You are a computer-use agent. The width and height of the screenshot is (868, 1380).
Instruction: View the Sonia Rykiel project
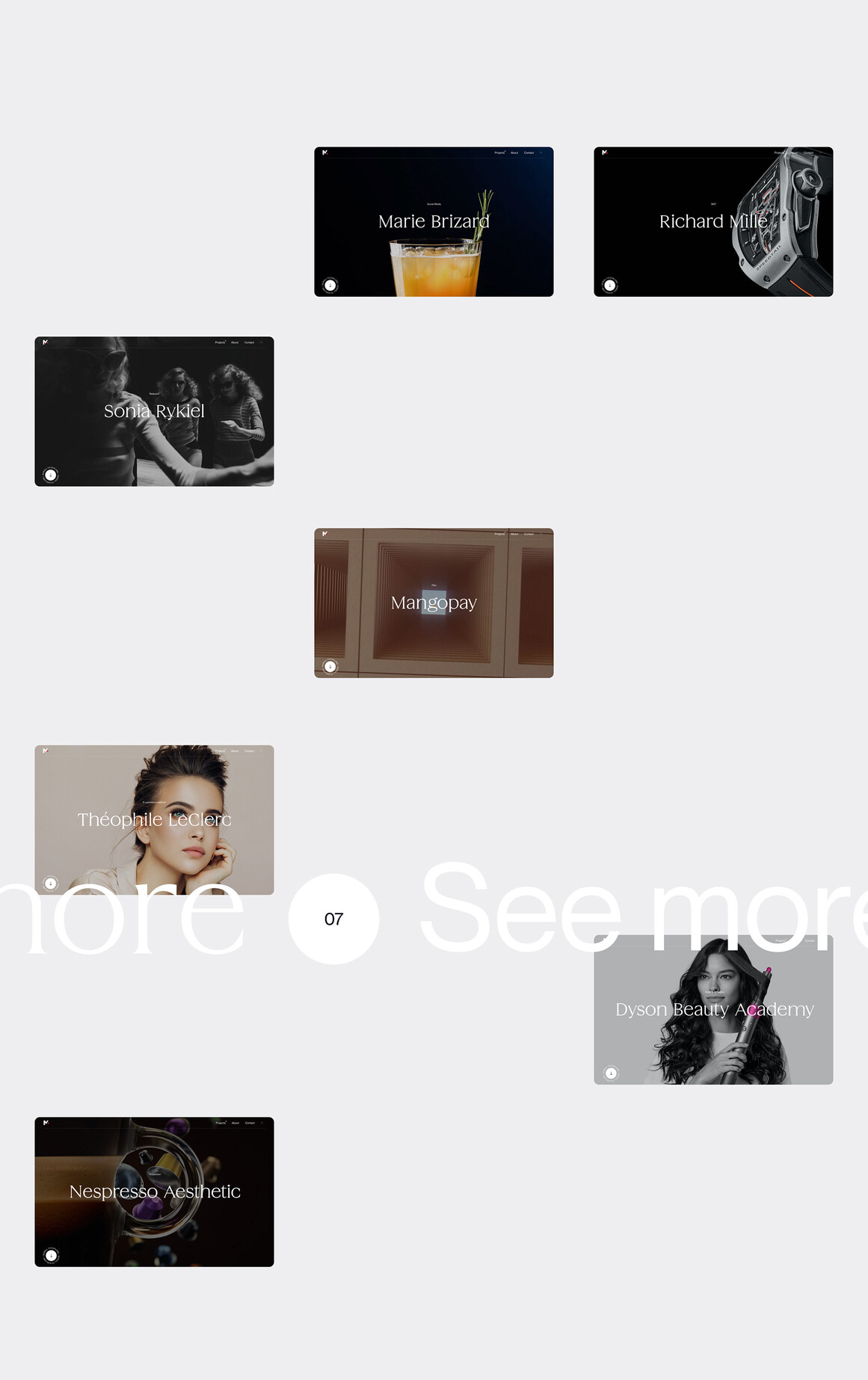click(x=154, y=411)
